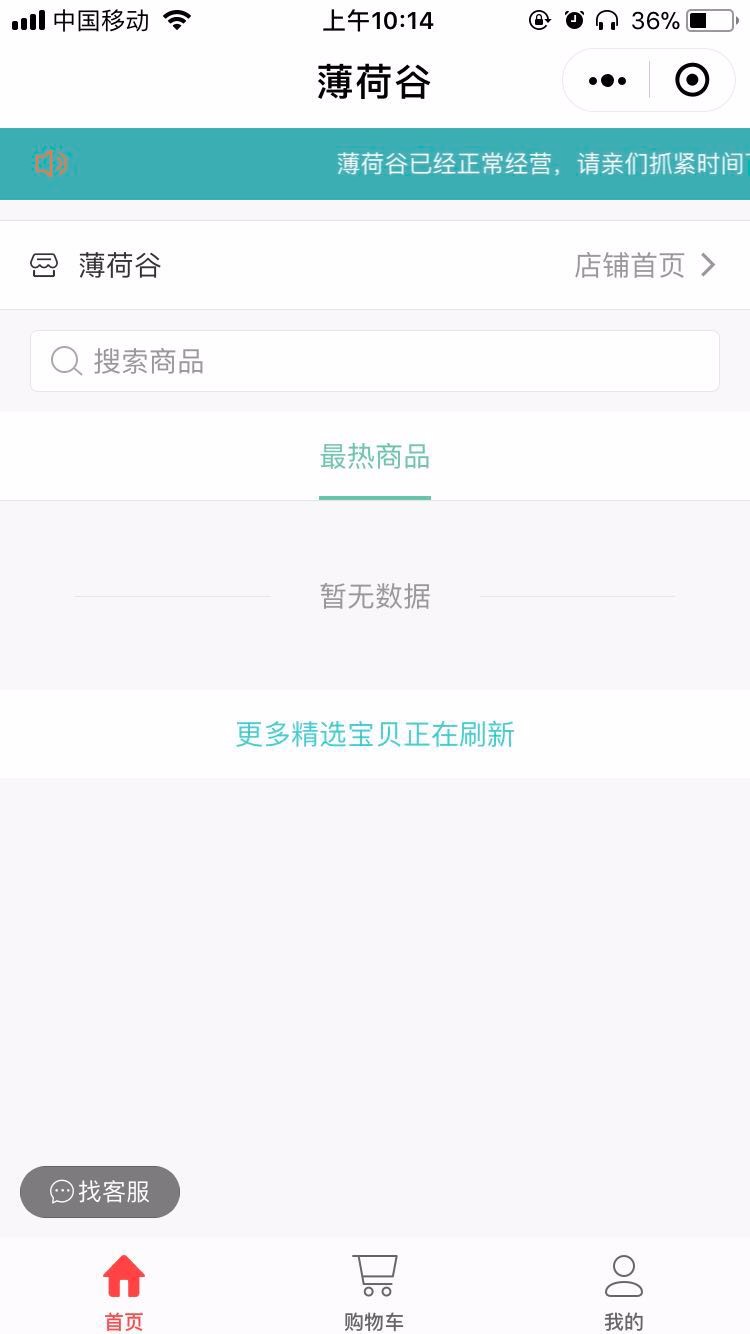Viewport: 750px width, 1334px height.
Task: Switch to the 首页 tab
Action: tap(124, 1292)
